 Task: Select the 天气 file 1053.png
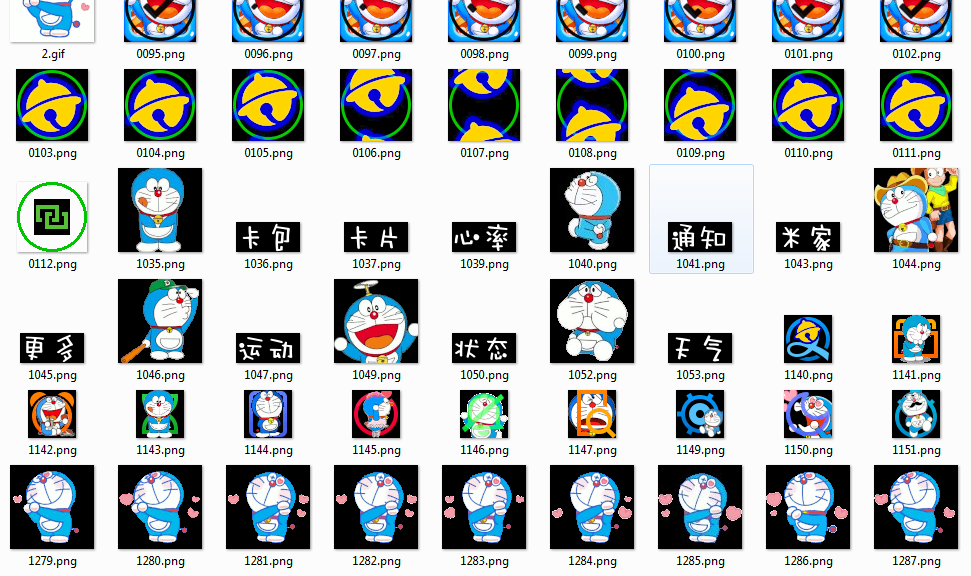[700, 348]
